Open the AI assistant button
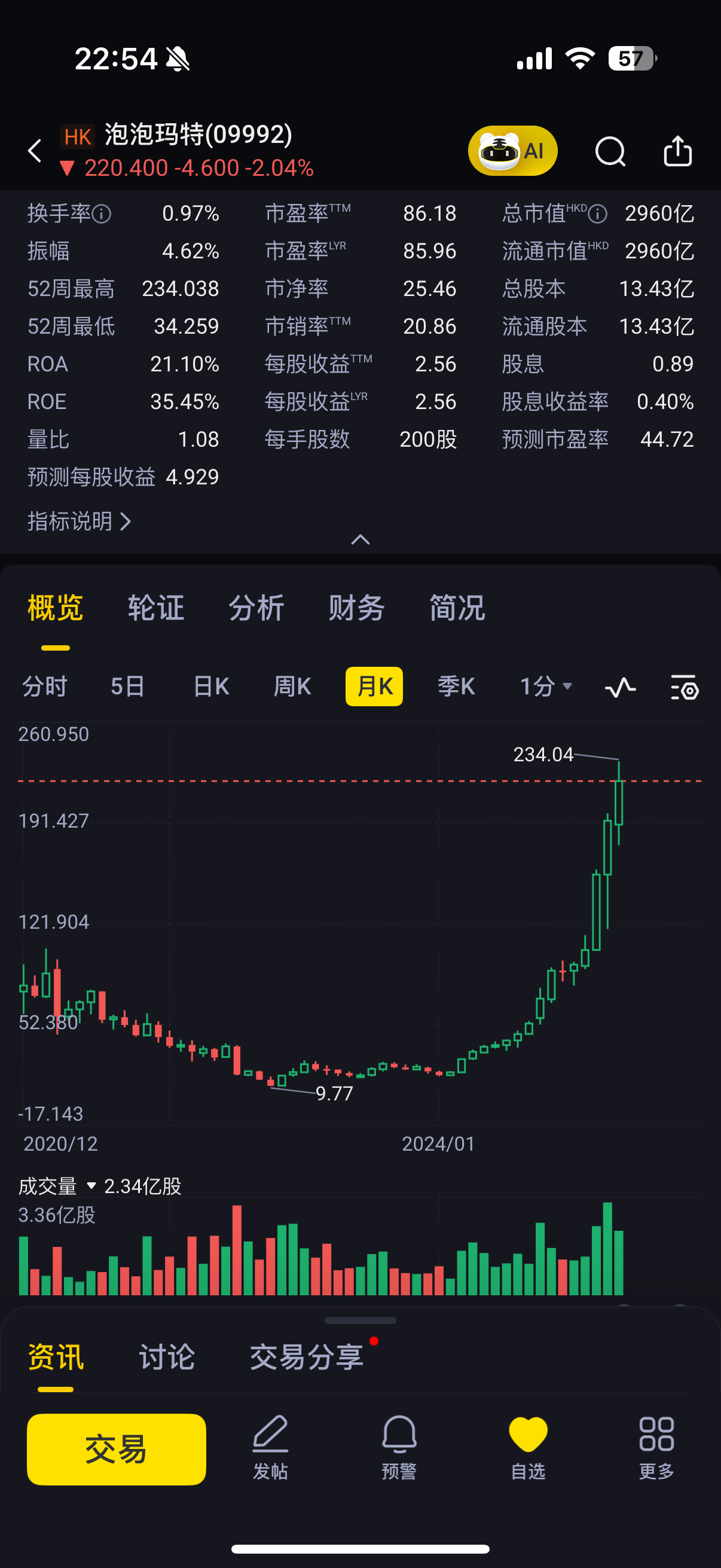 click(x=512, y=150)
